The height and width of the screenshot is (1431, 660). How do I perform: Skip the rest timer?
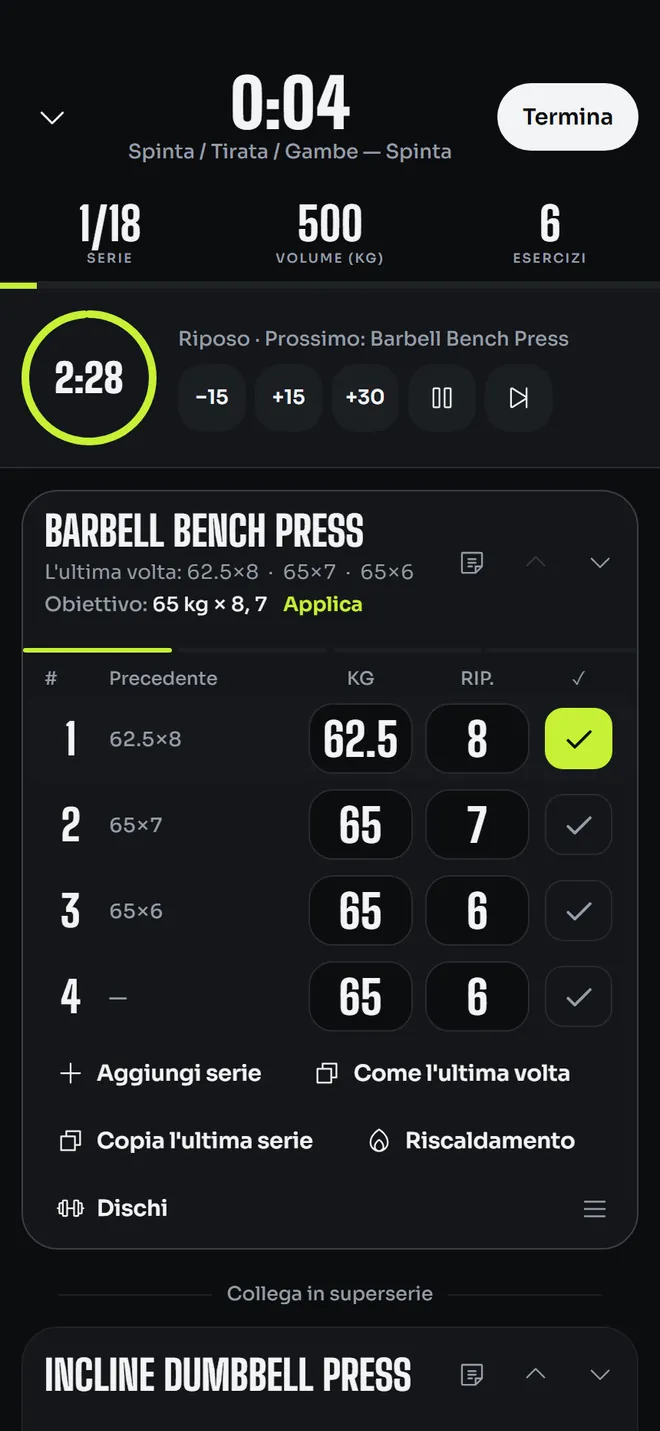coord(518,397)
